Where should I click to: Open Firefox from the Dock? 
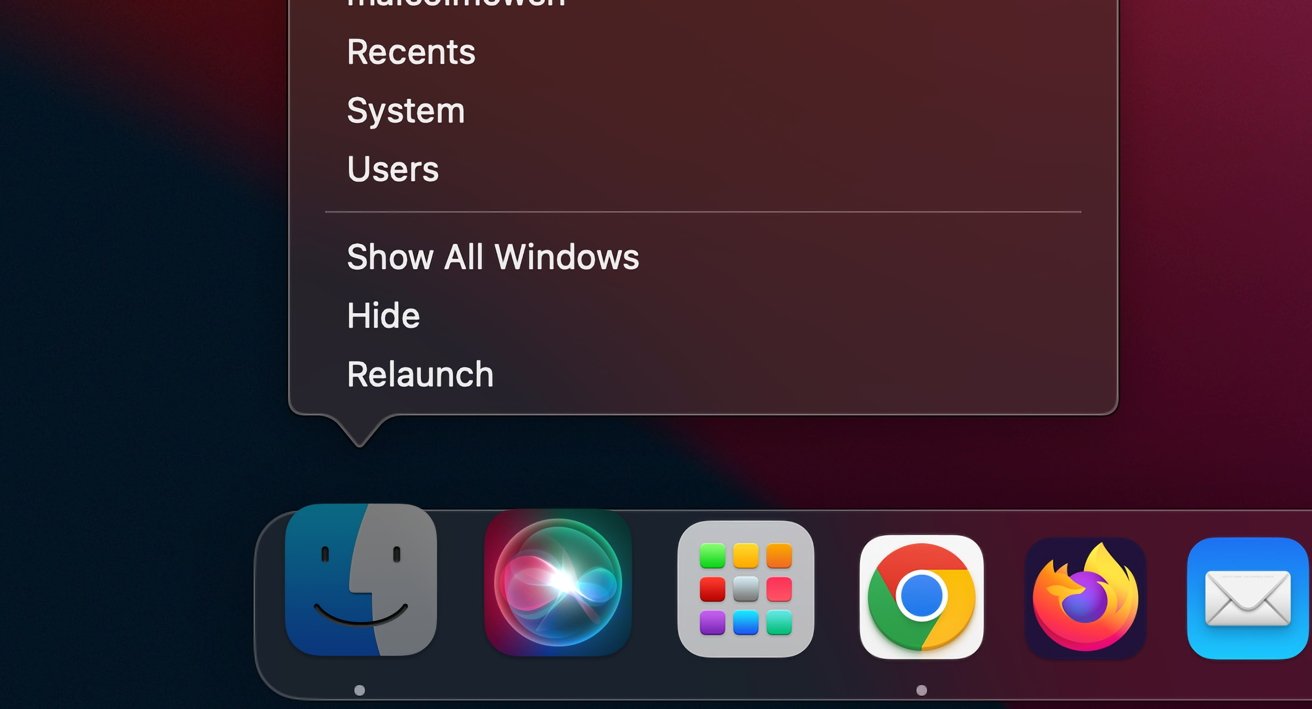(x=1085, y=598)
